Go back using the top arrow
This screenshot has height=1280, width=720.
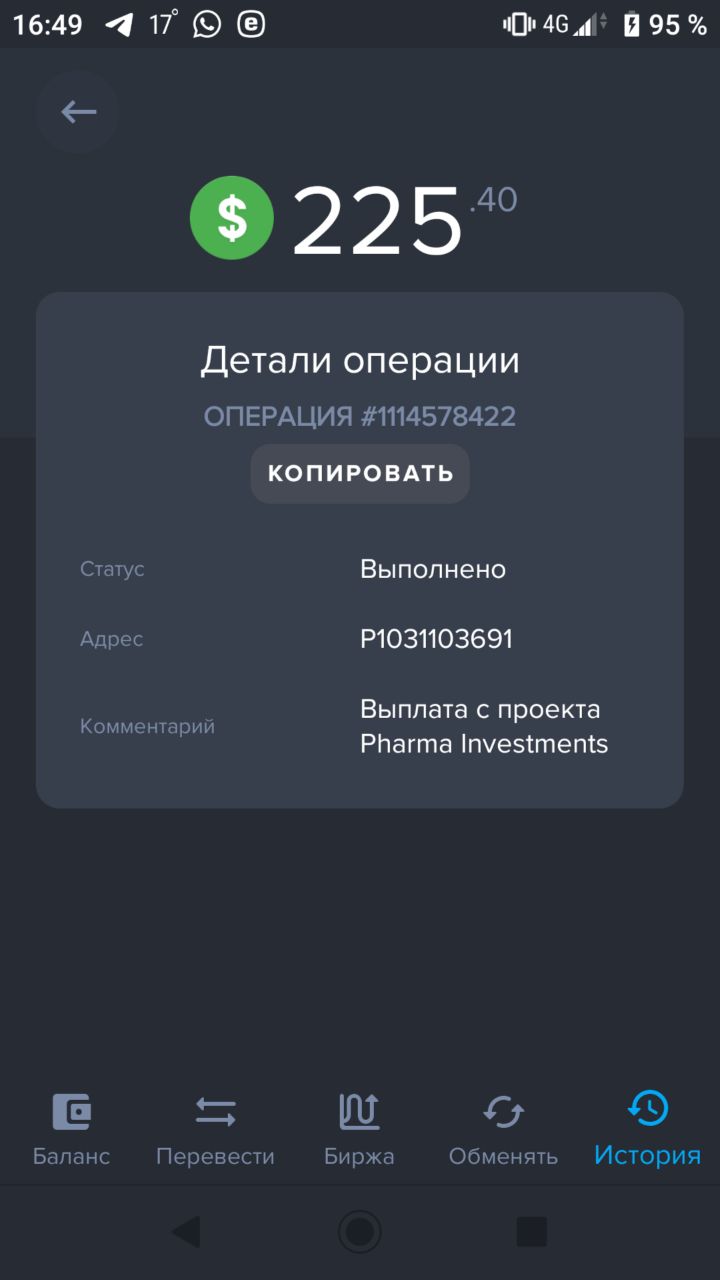point(78,112)
